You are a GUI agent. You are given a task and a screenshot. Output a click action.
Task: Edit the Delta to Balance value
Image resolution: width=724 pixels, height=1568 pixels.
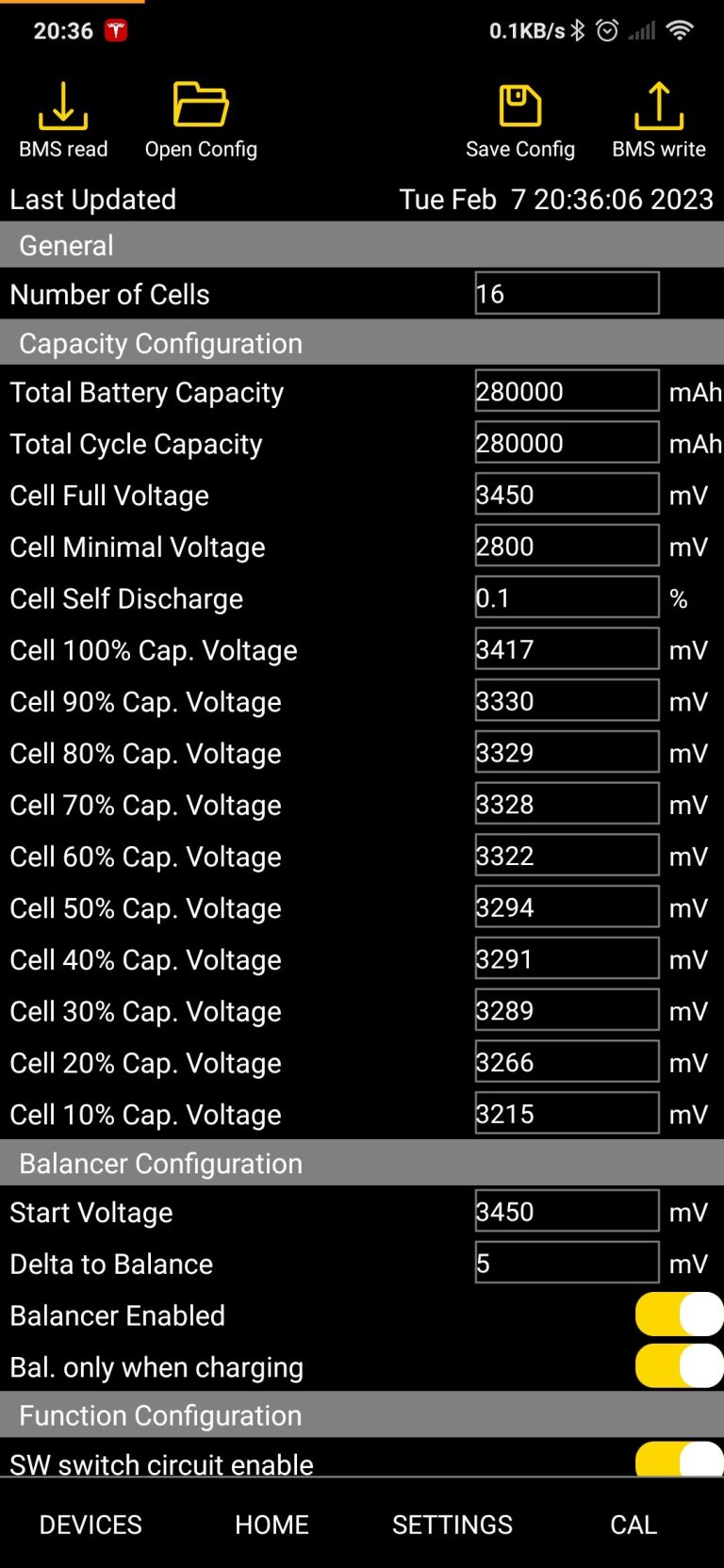pos(566,1262)
